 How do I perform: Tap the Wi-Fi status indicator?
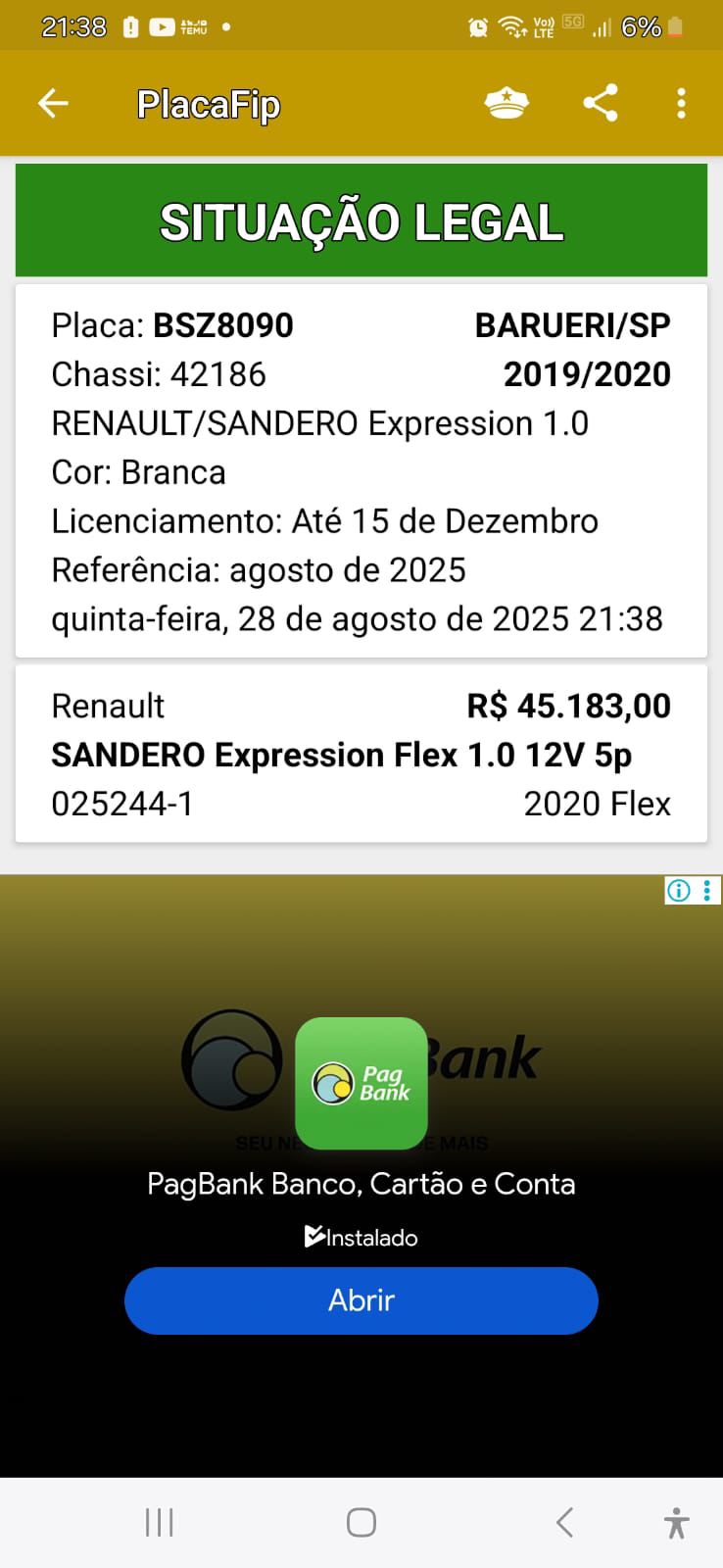point(513,26)
